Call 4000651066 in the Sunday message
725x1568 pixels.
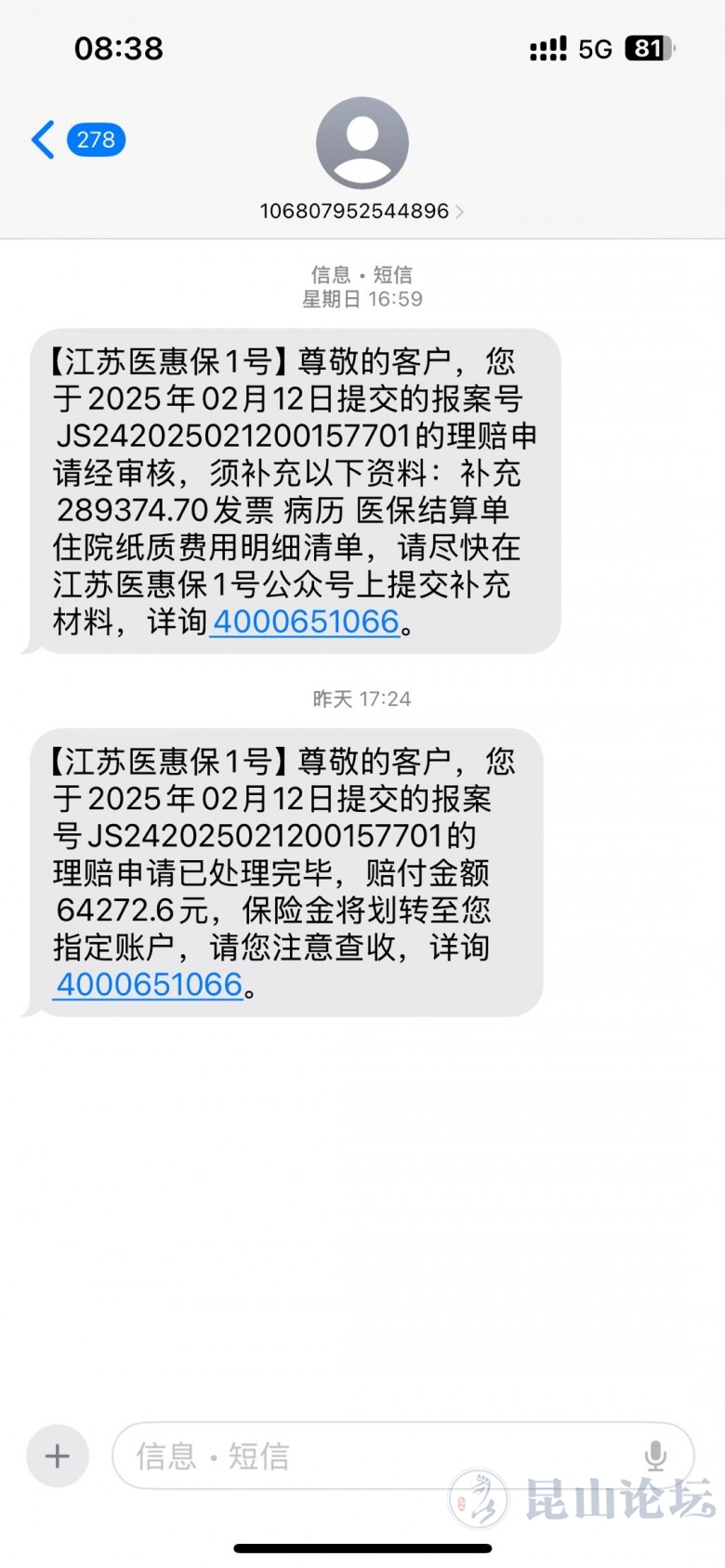coord(306,621)
